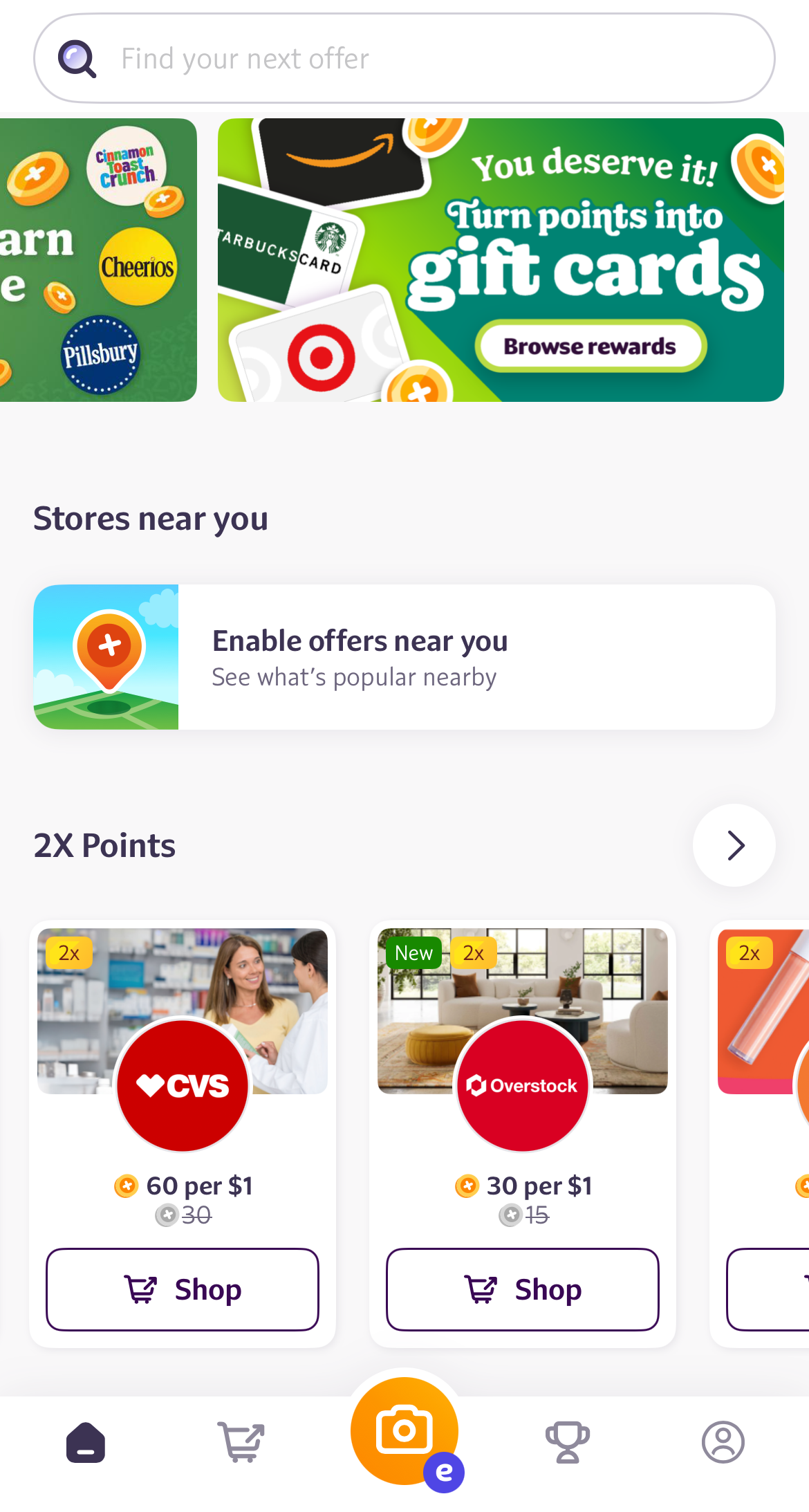Expand the 2X Points section arrow
Screen dimensions: 809x1512
coord(734,845)
